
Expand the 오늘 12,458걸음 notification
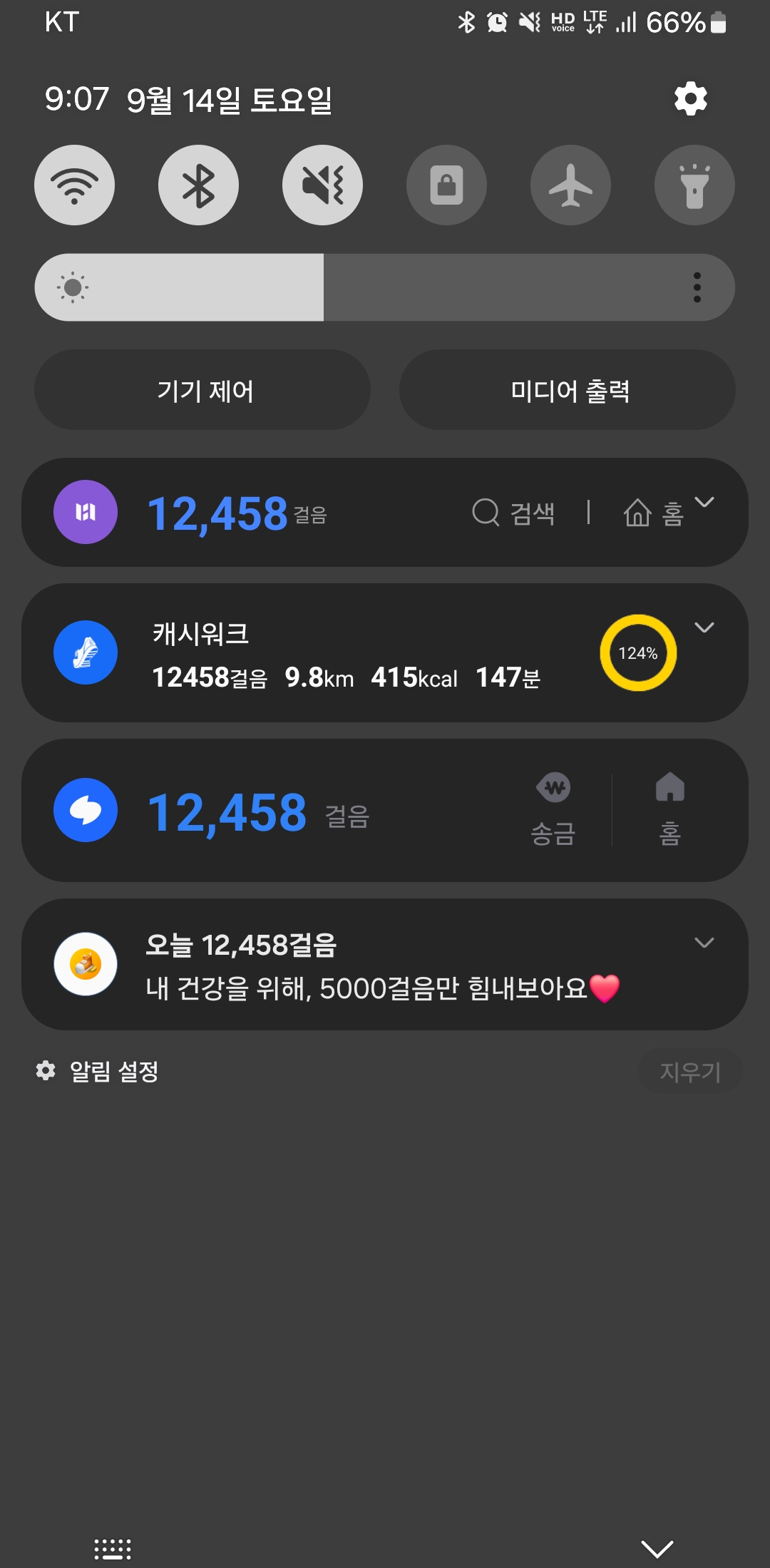coord(704,943)
